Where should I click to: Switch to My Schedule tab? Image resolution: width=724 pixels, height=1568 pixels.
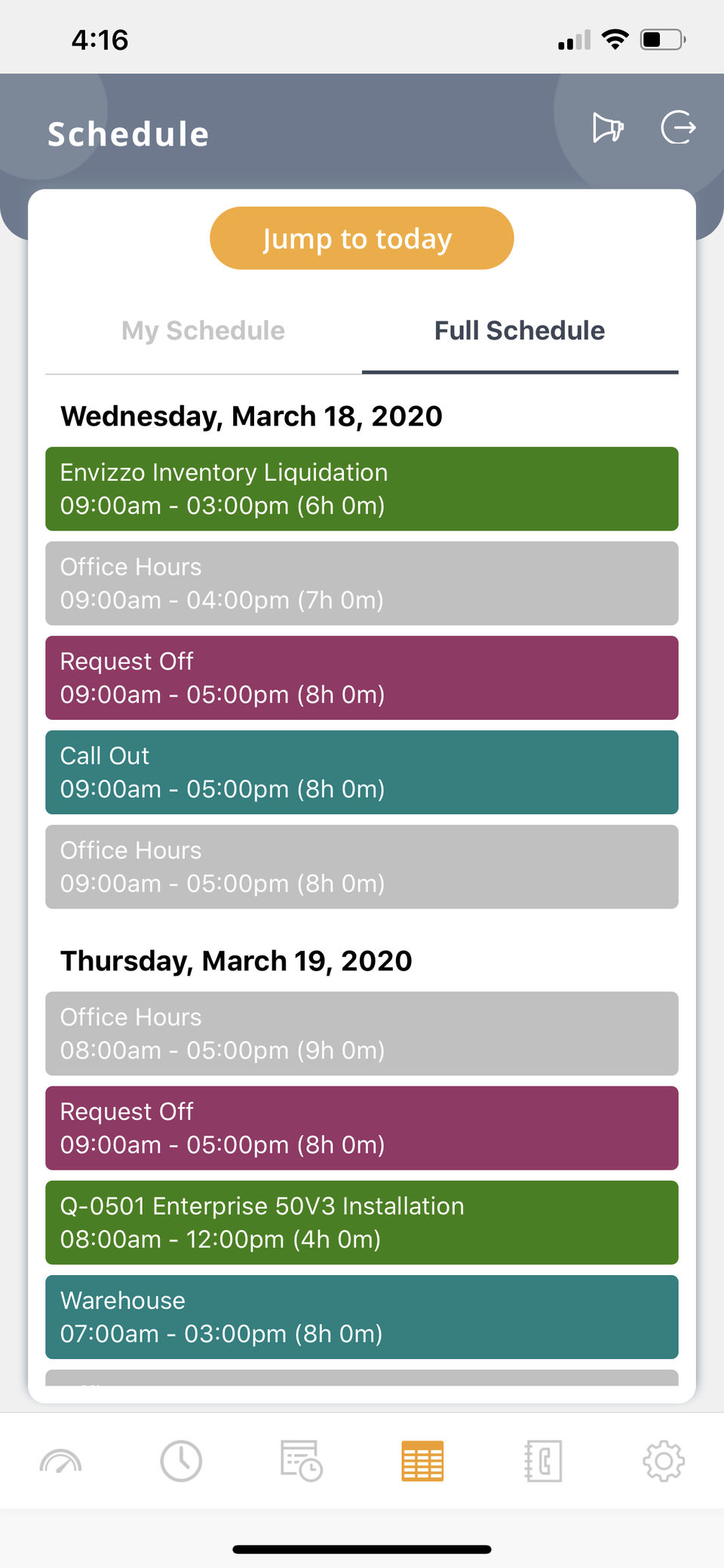(x=204, y=331)
